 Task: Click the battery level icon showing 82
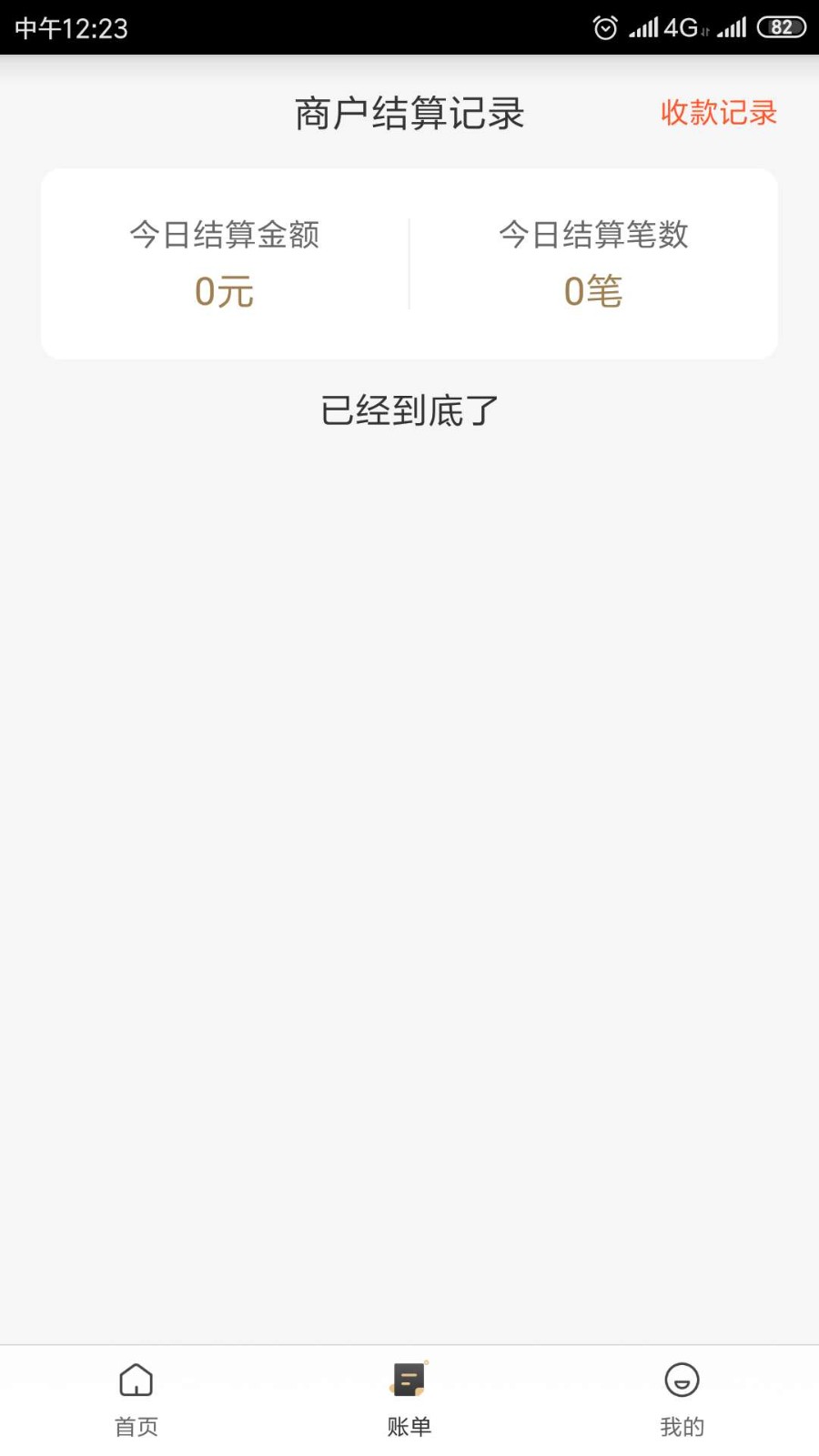click(x=778, y=26)
